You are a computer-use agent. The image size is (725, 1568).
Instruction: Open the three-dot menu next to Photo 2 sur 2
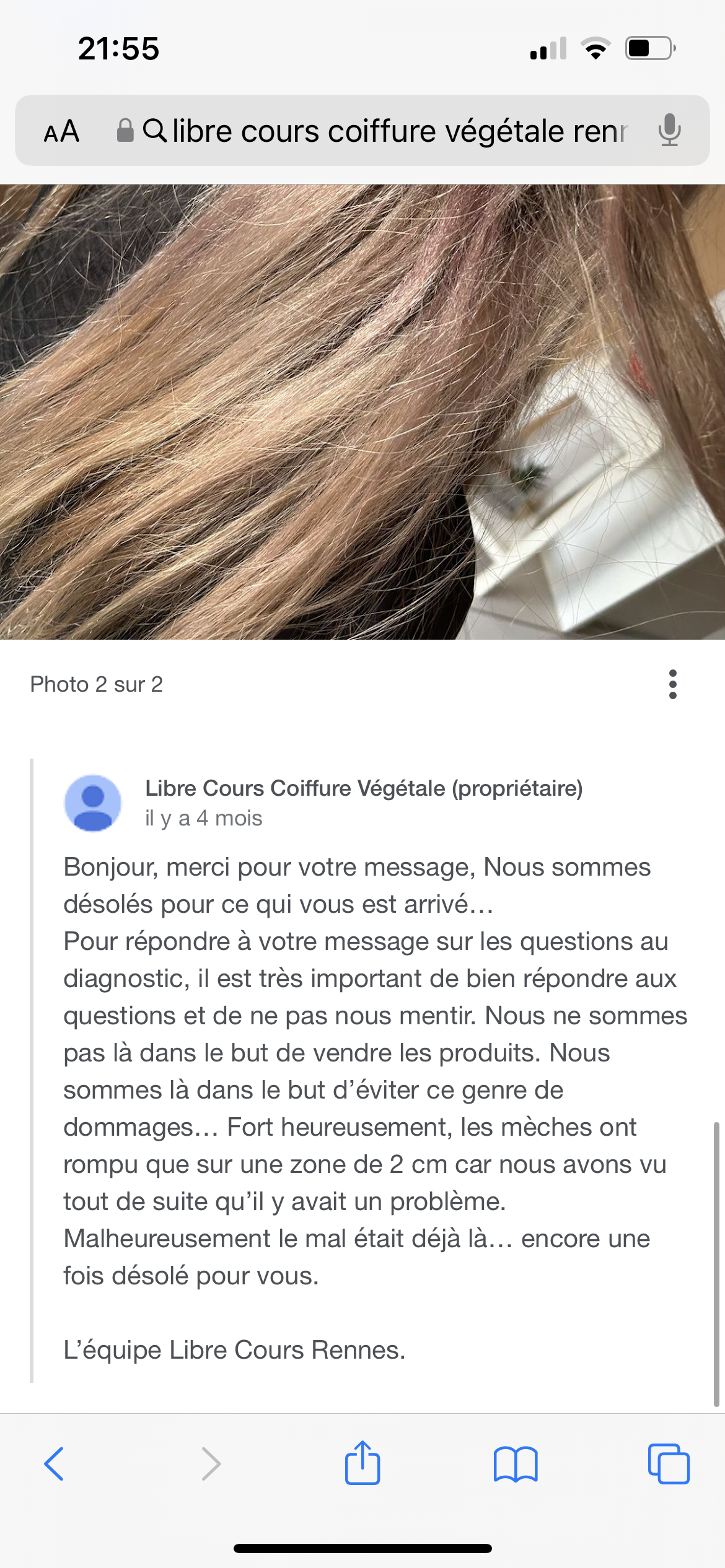click(673, 684)
